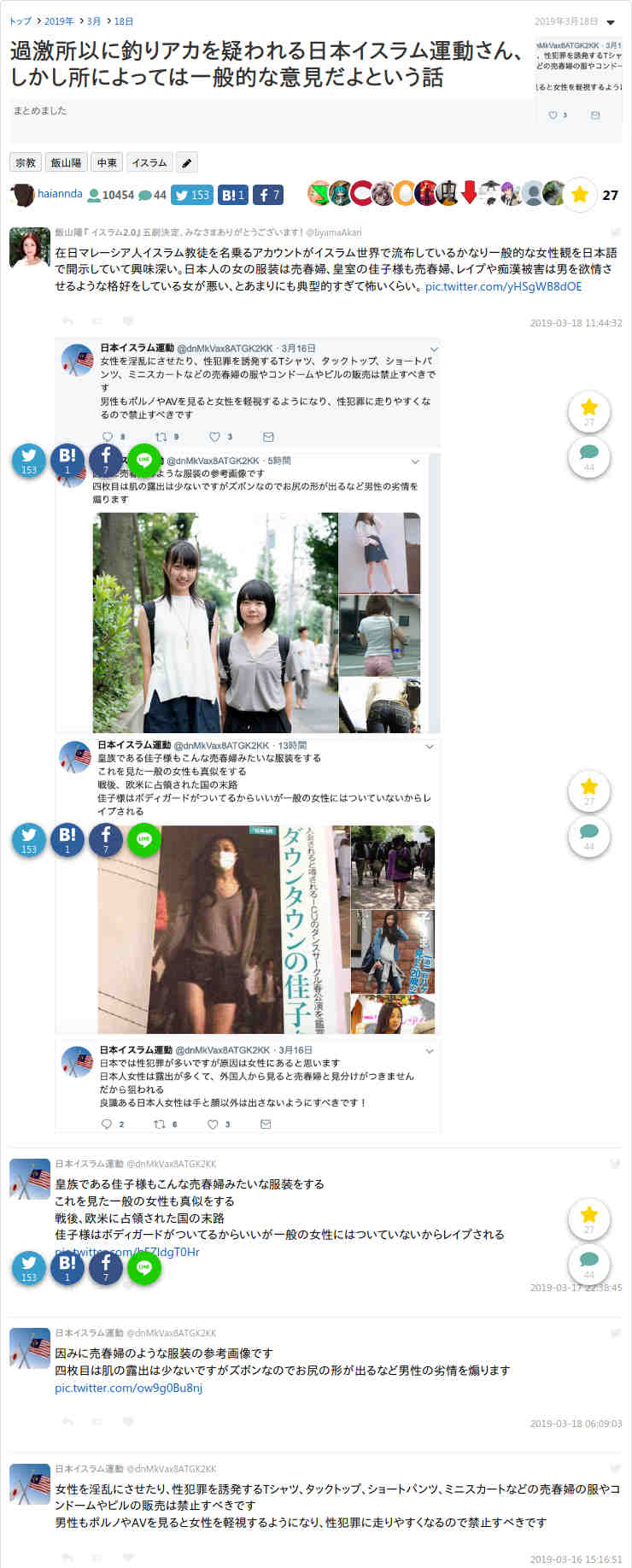
Task: Share via the rectangular Facebook 7 button beside haiannda
Action: (x=267, y=195)
